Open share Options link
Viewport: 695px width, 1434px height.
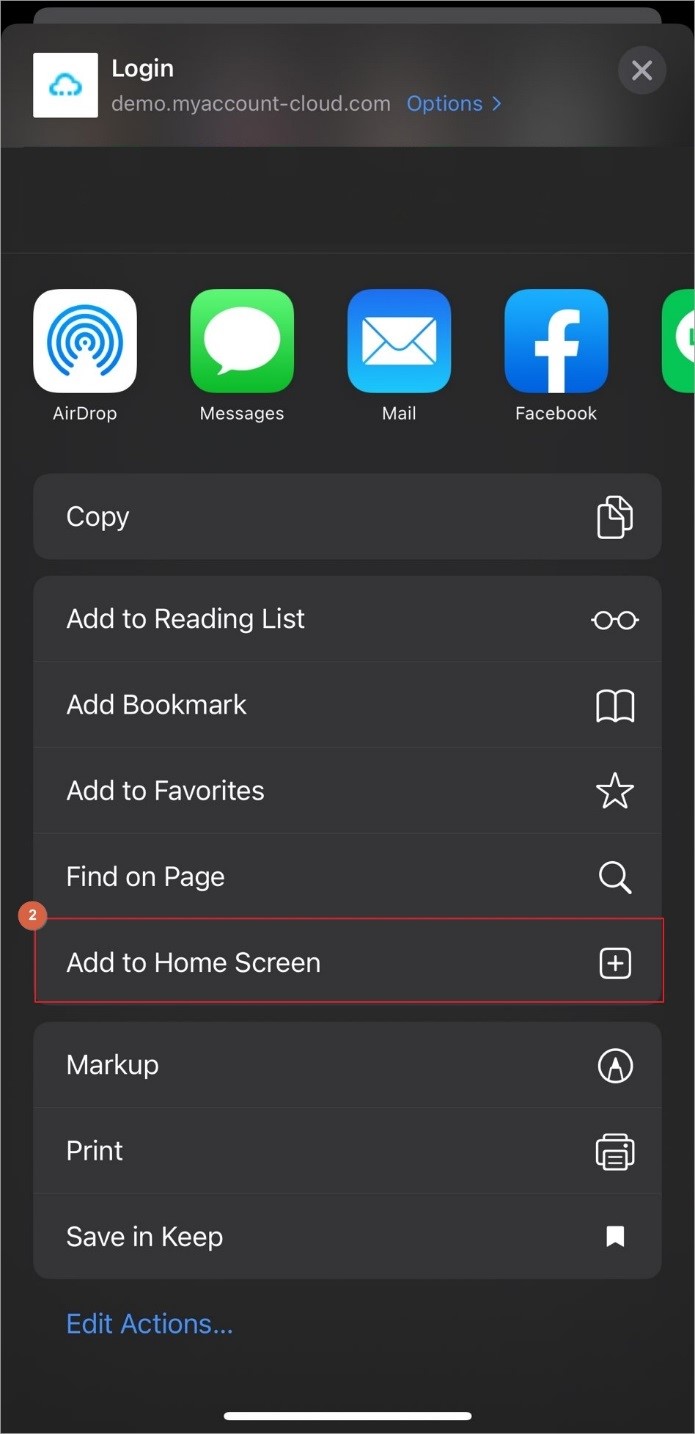[x=453, y=104]
